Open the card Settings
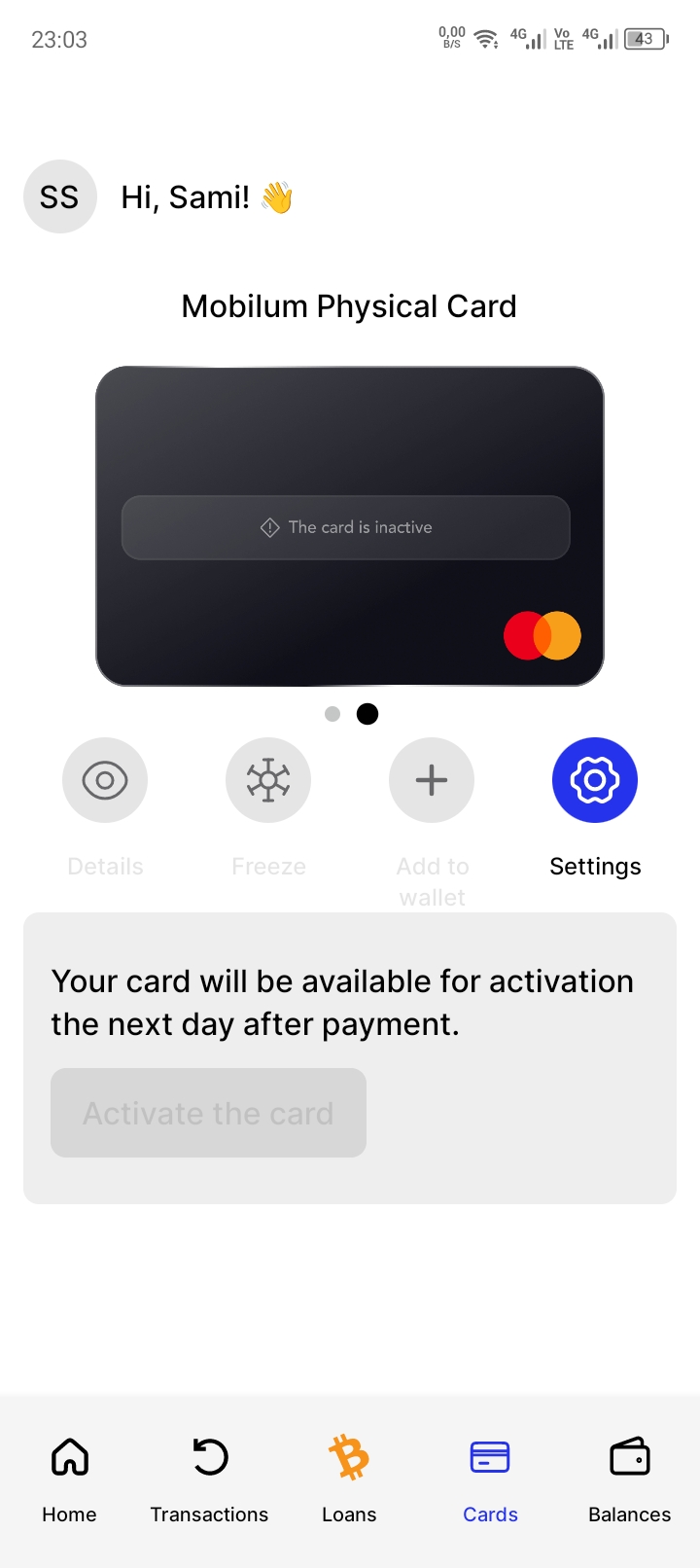Screen dimensions: 700x1568 (x=595, y=780)
